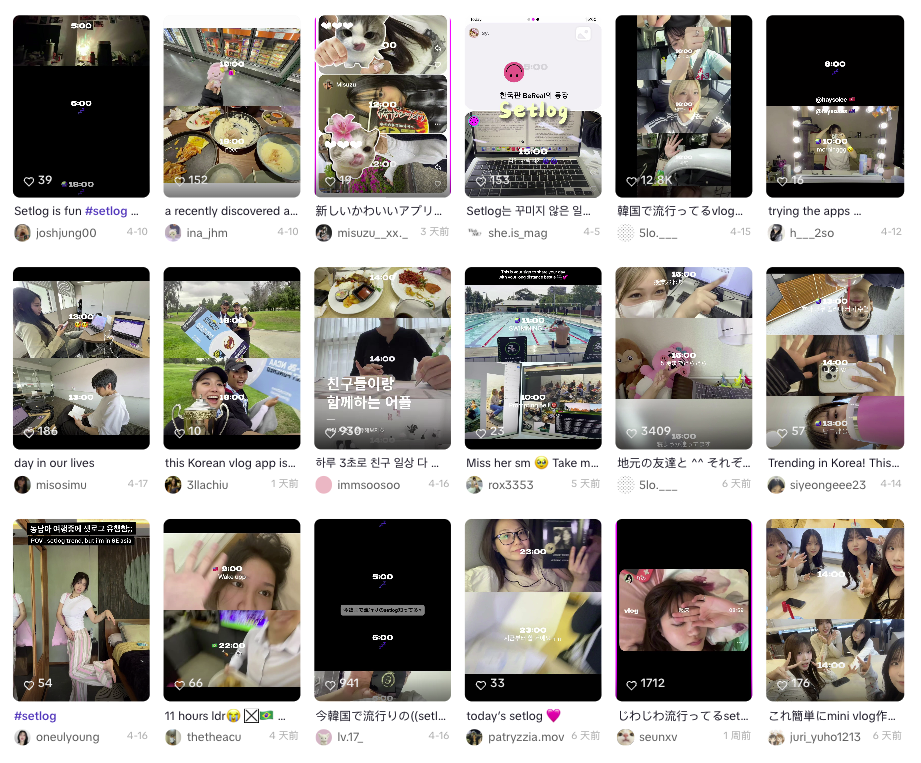Play the "day in our lives" video
Viewport: 921px width, 763px height.
point(81,358)
